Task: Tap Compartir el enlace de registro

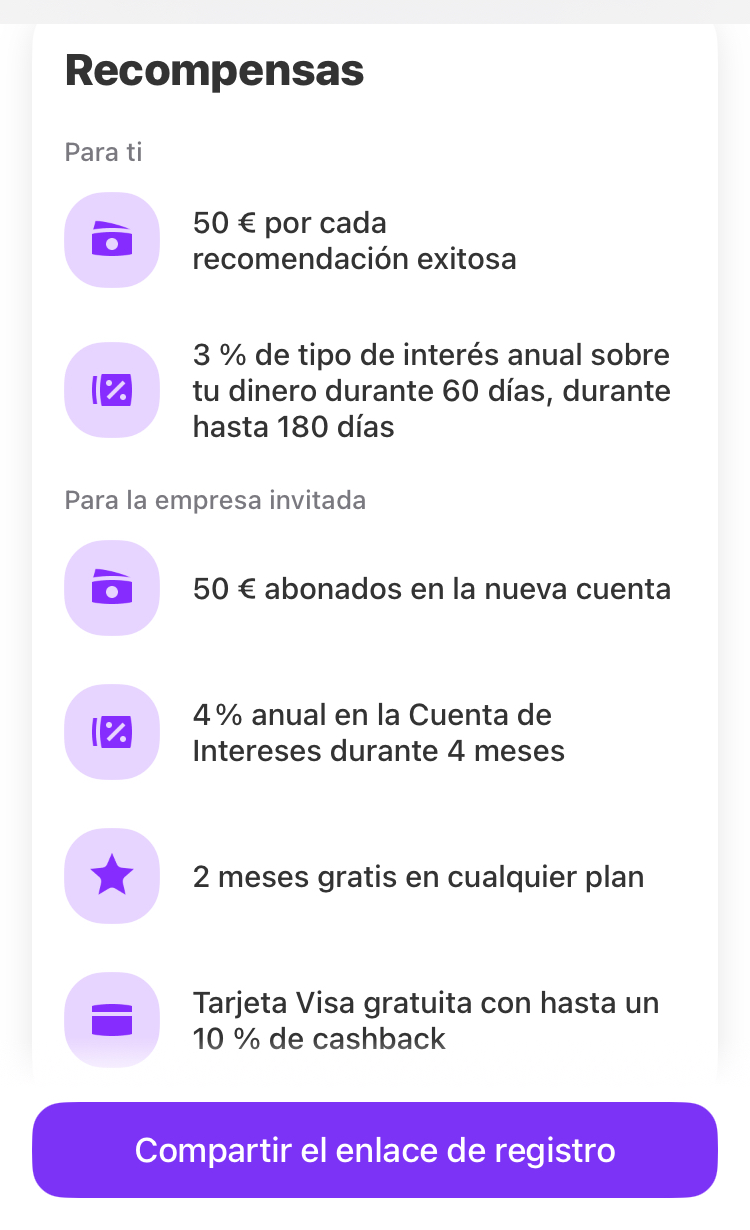Action: (x=375, y=1150)
